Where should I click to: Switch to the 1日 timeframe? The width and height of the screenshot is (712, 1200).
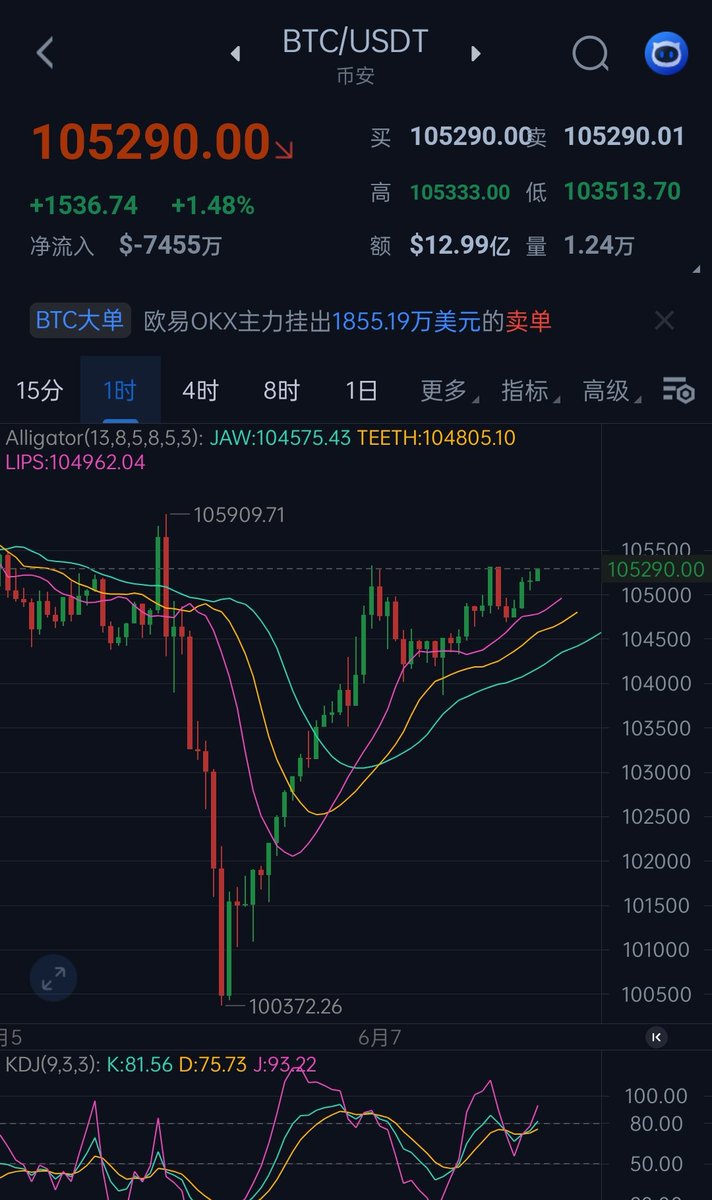point(361,391)
